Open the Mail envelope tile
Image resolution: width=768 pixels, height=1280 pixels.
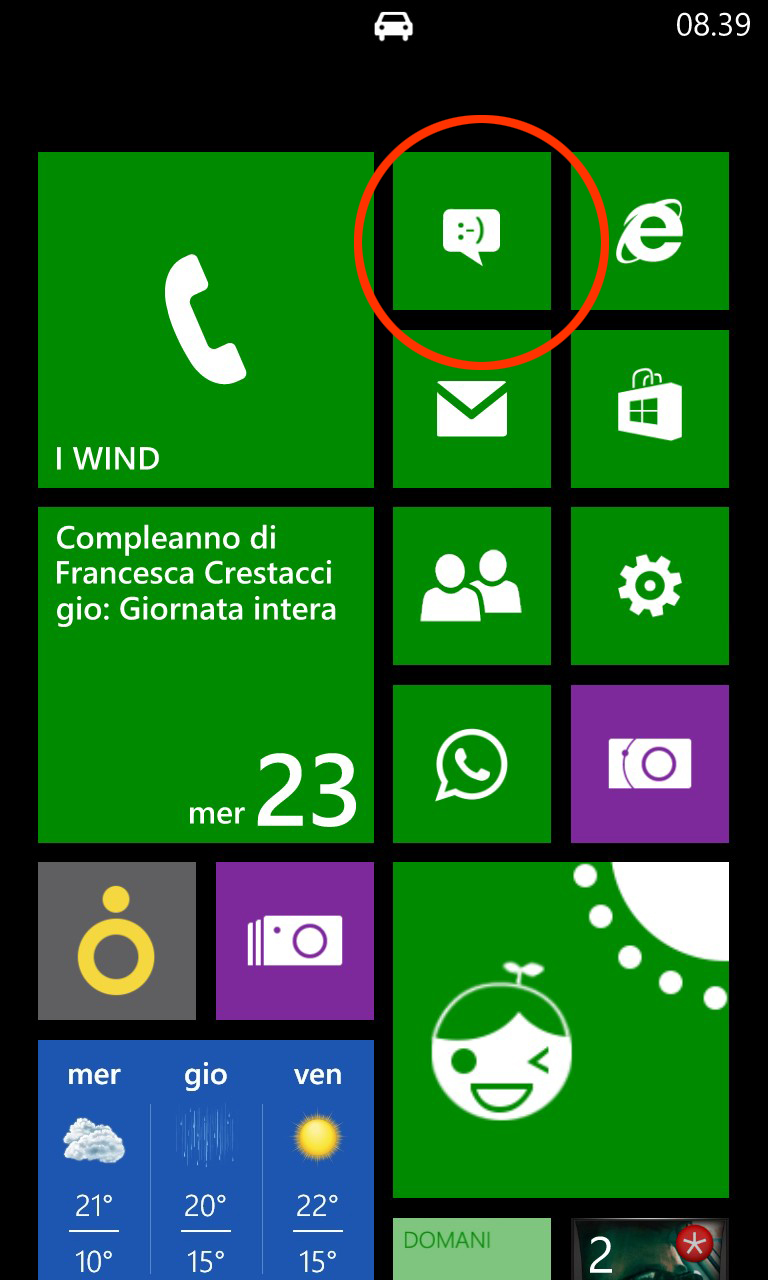pyautogui.click(x=471, y=409)
